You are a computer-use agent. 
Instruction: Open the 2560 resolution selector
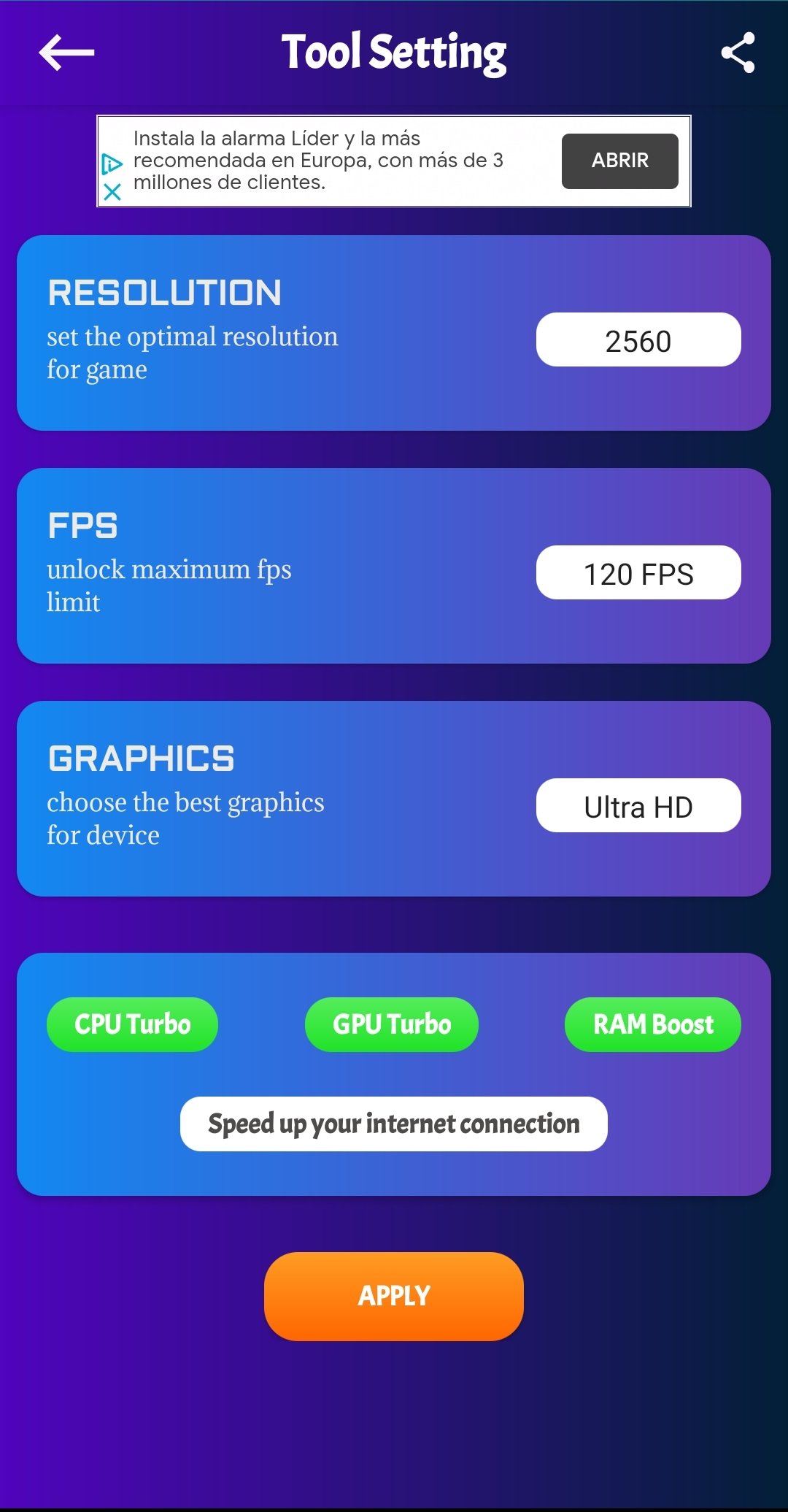pyautogui.click(x=638, y=340)
